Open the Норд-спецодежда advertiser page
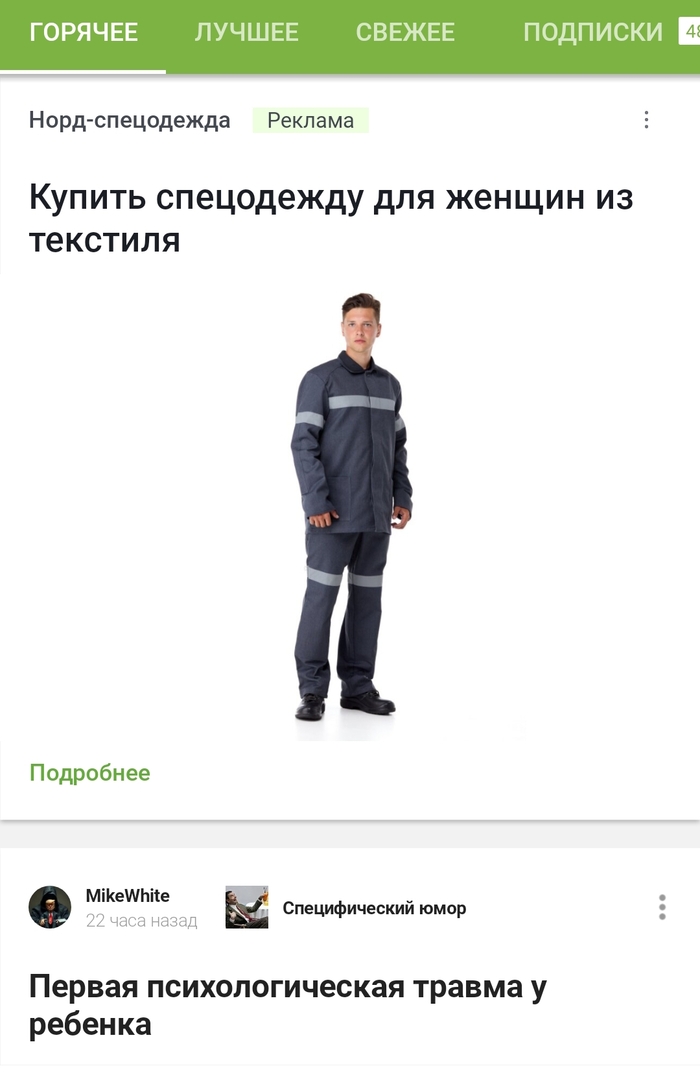Screen dimensions: 700x1077 [x=129, y=121]
